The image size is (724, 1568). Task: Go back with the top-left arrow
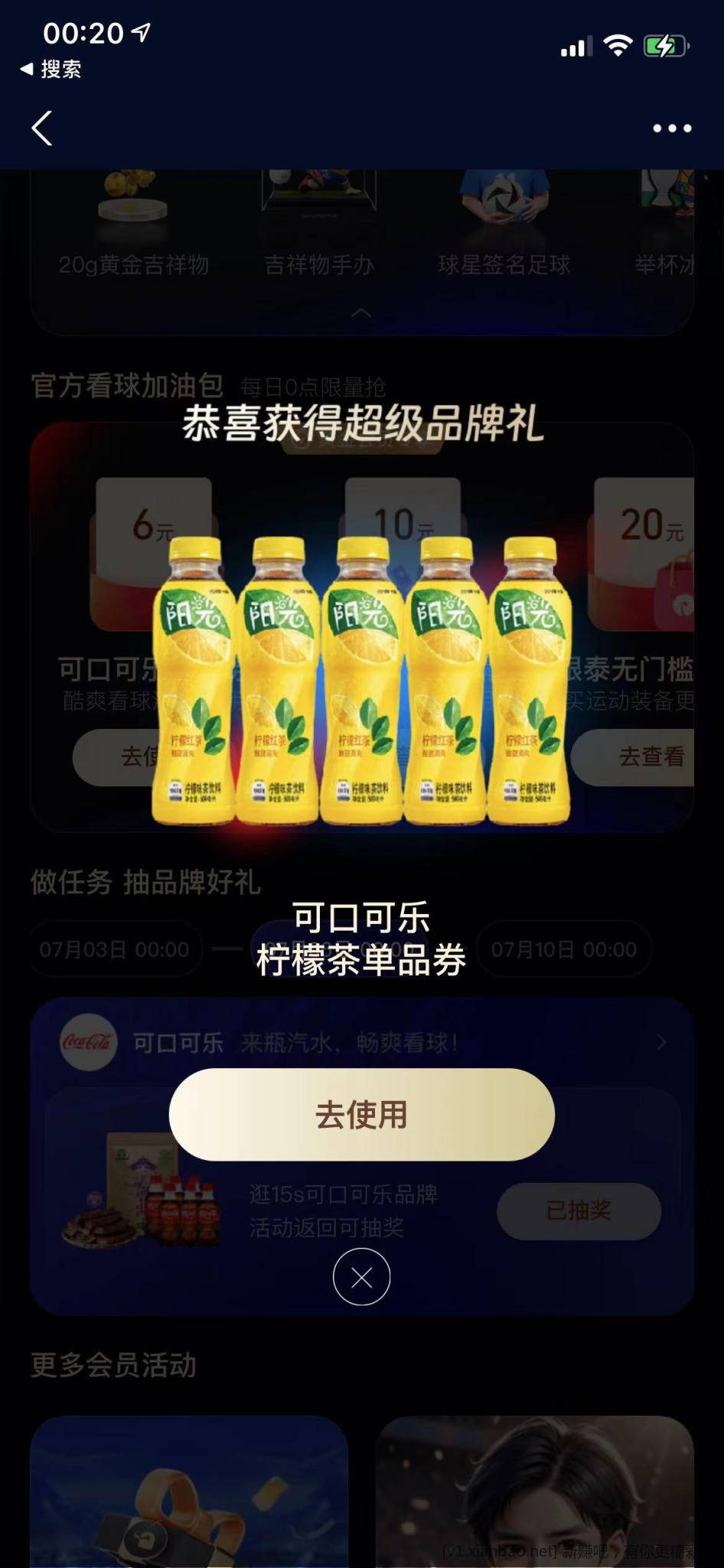(x=42, y=128)
